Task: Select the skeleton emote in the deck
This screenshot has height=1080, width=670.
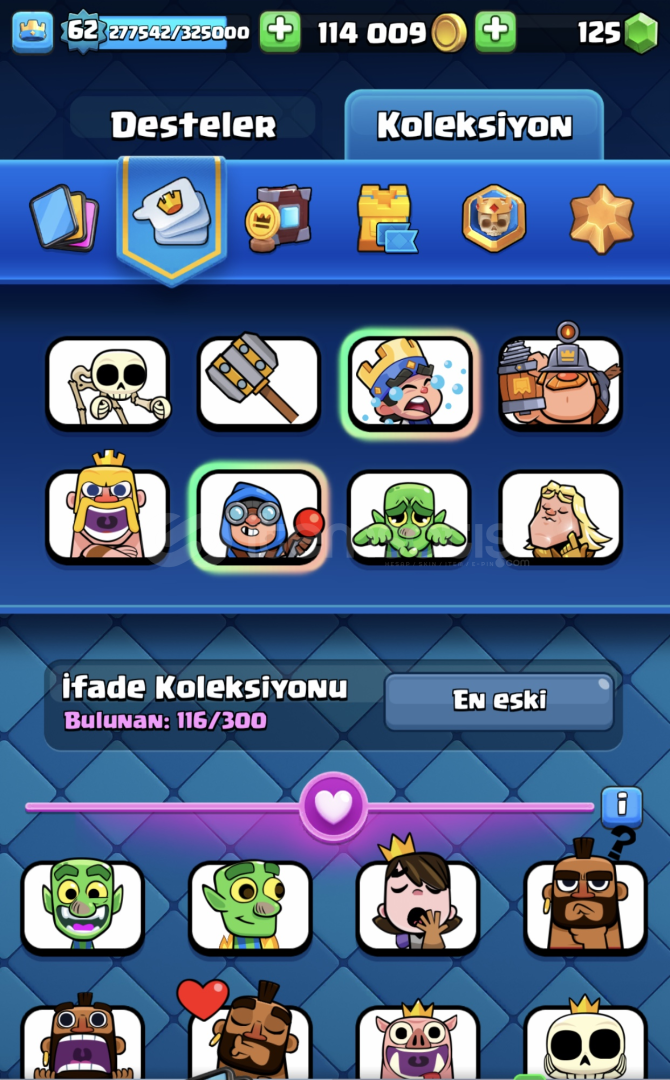Action: [x=108, y=383]
